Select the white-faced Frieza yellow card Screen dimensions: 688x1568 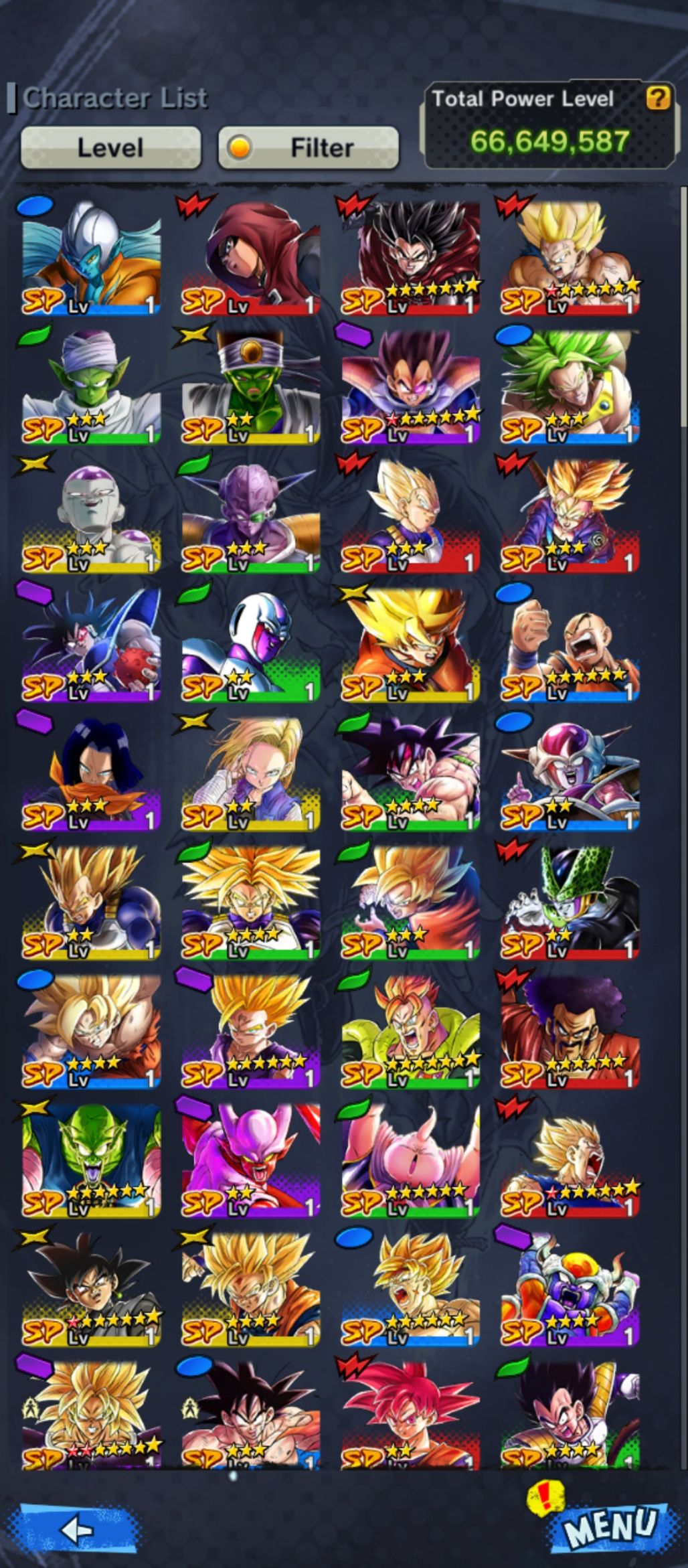point(91,516)
